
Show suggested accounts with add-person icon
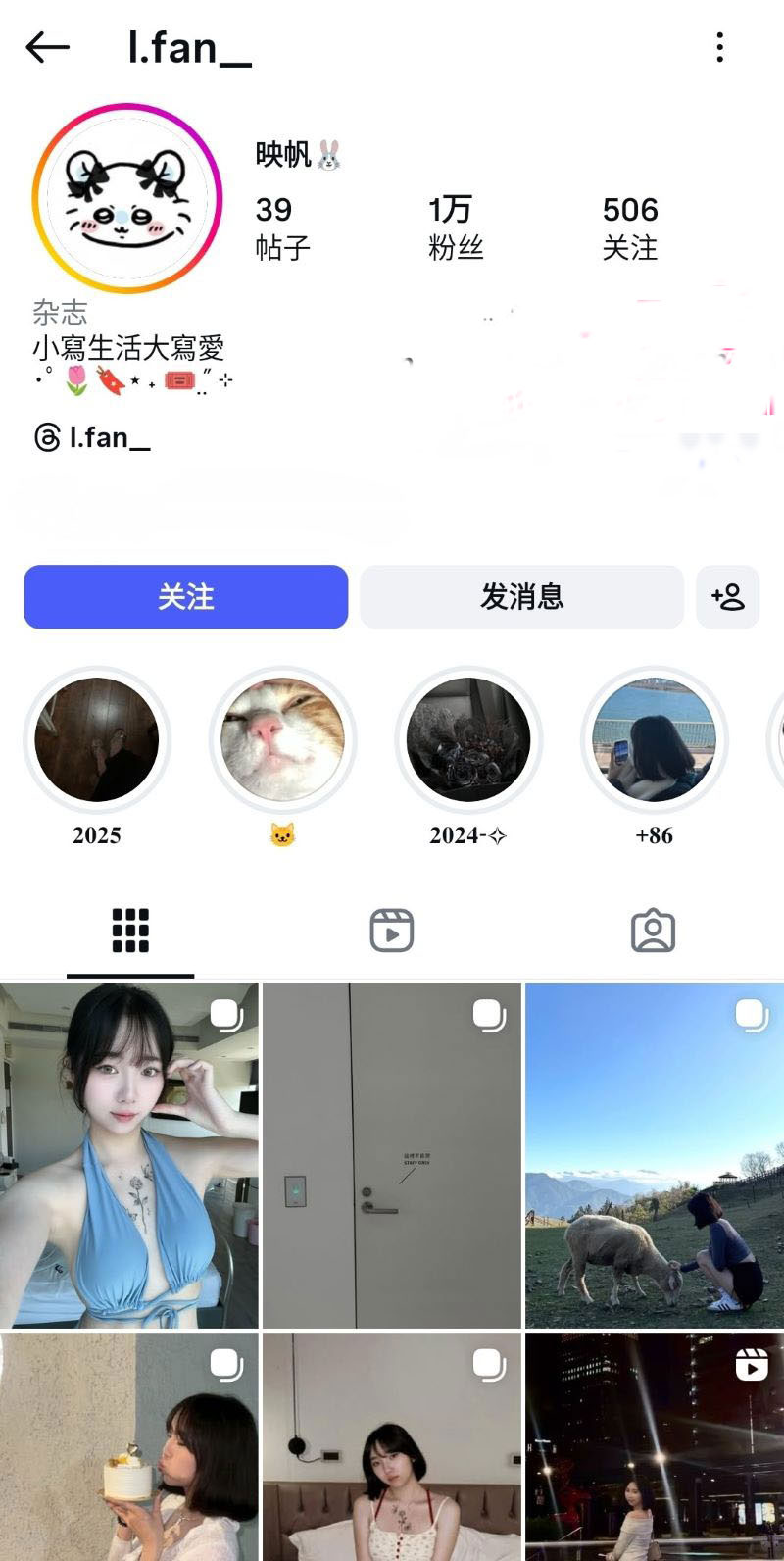[x=728, y=596]
